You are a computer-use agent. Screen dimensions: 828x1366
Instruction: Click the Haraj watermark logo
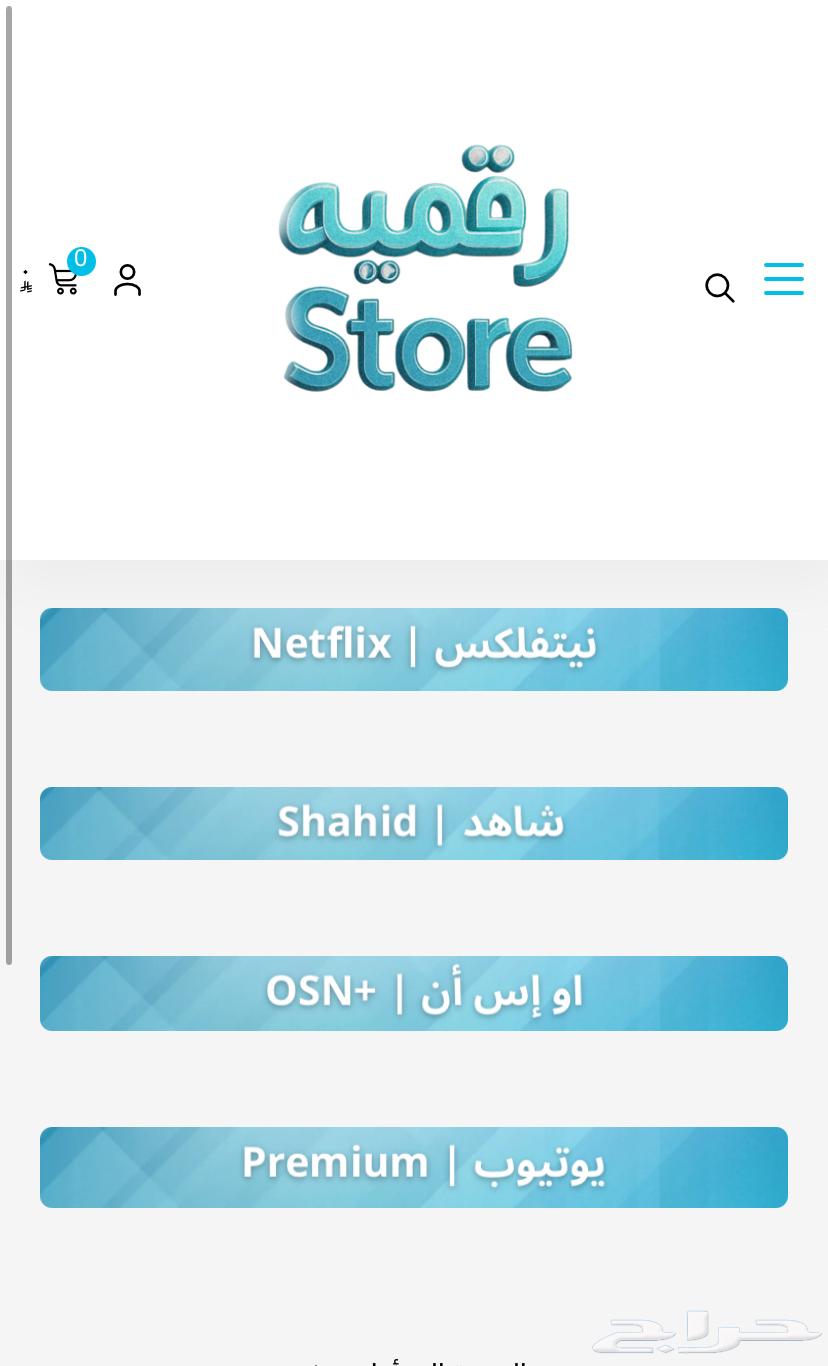(x=705, y=1330)
